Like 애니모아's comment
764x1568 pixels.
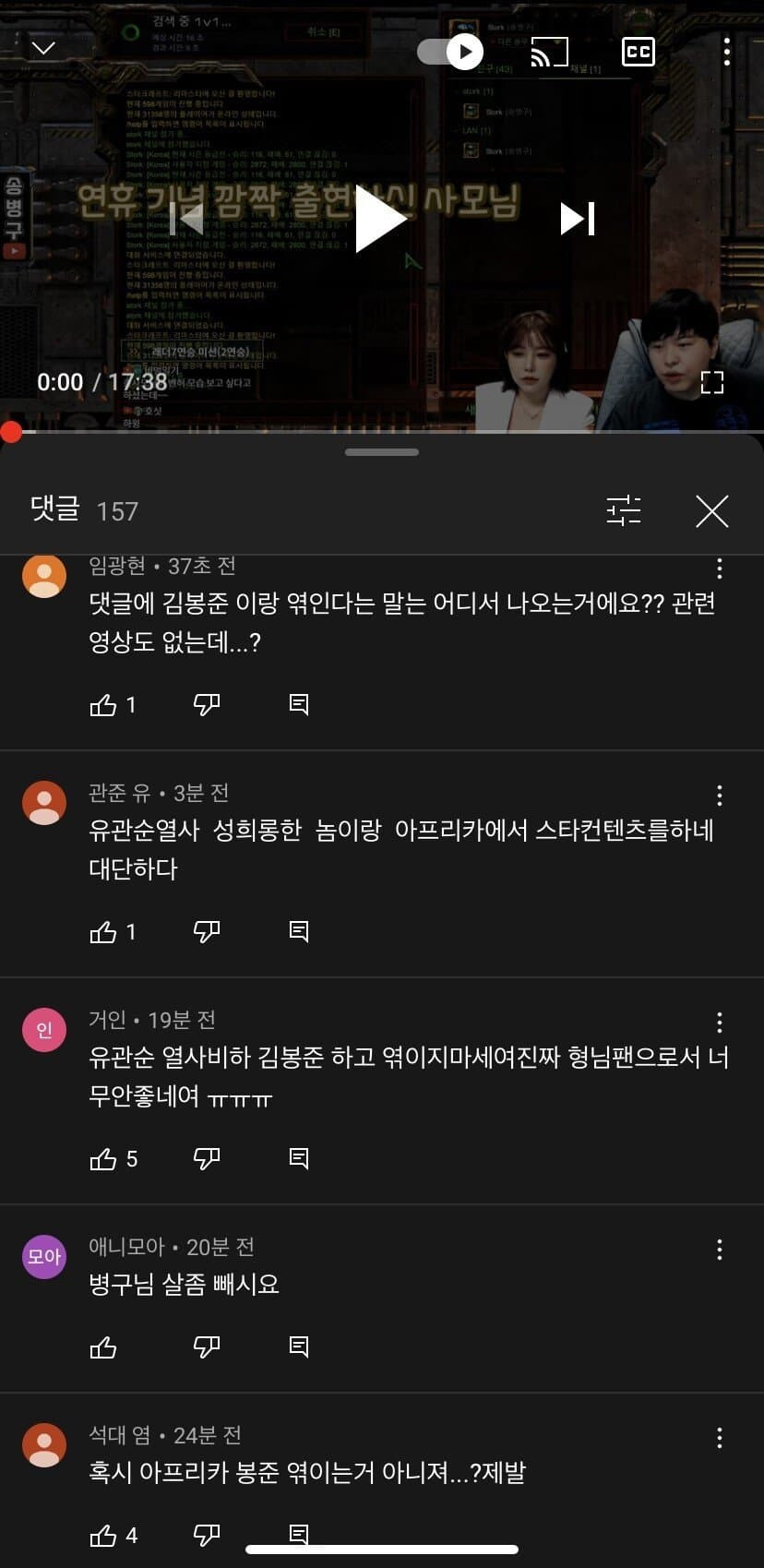pyautogui.click(x=102, y=1347)
